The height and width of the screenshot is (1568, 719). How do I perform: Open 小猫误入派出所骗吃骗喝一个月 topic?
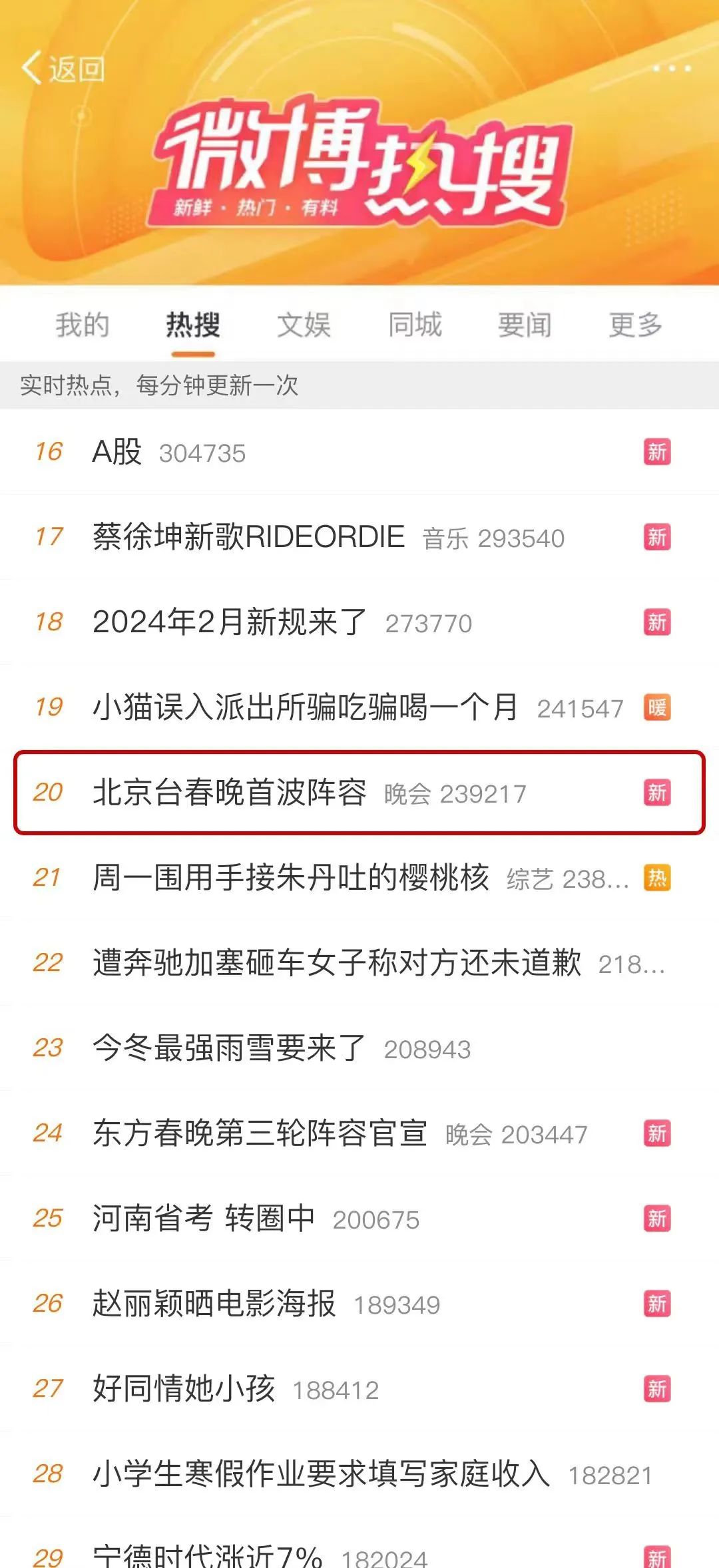coord(359,707)
